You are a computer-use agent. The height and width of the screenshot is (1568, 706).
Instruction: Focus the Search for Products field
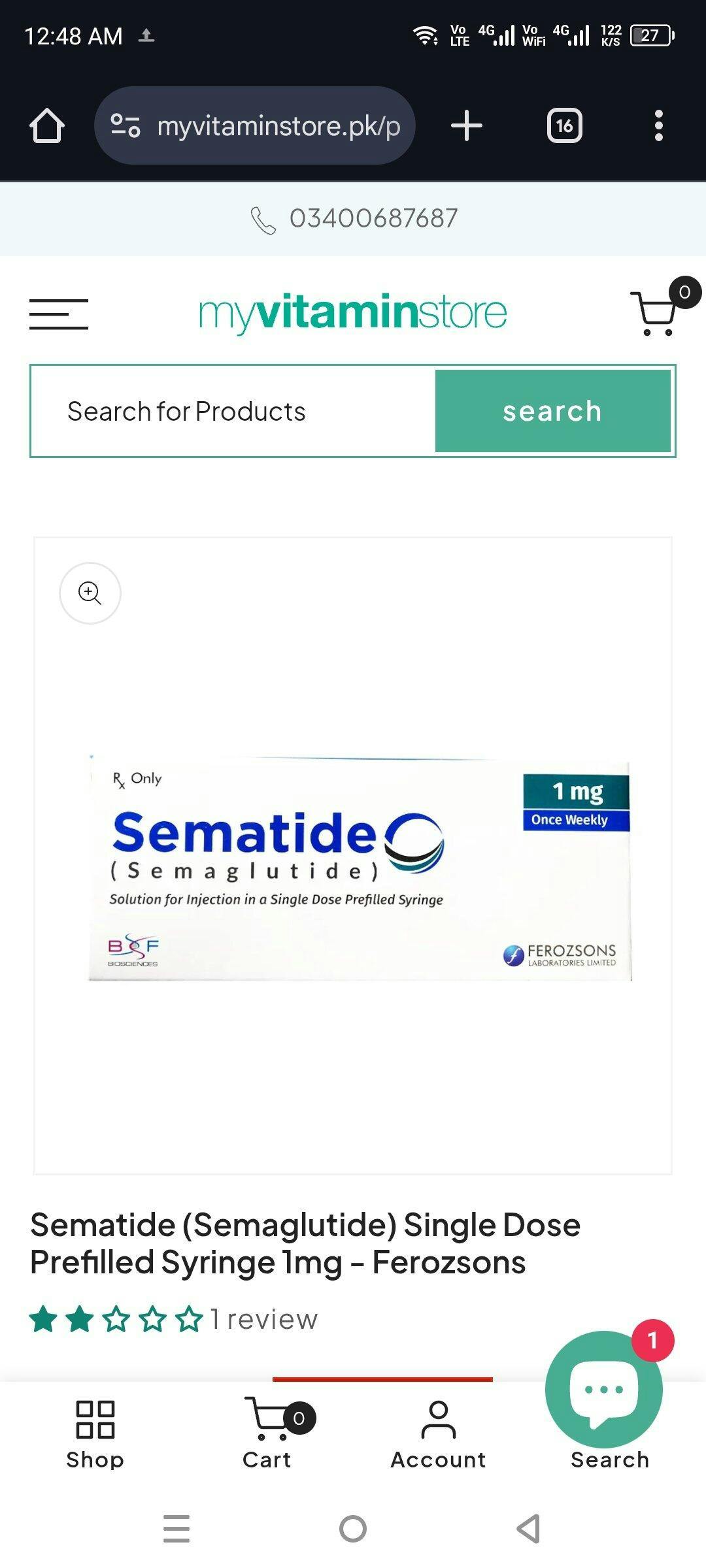tap(233, 412)
